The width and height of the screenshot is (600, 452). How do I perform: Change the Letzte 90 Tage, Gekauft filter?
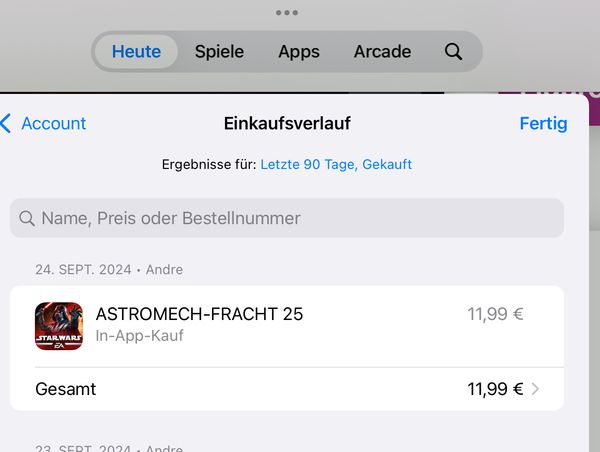pyautogui.click(x=336, y=164)
